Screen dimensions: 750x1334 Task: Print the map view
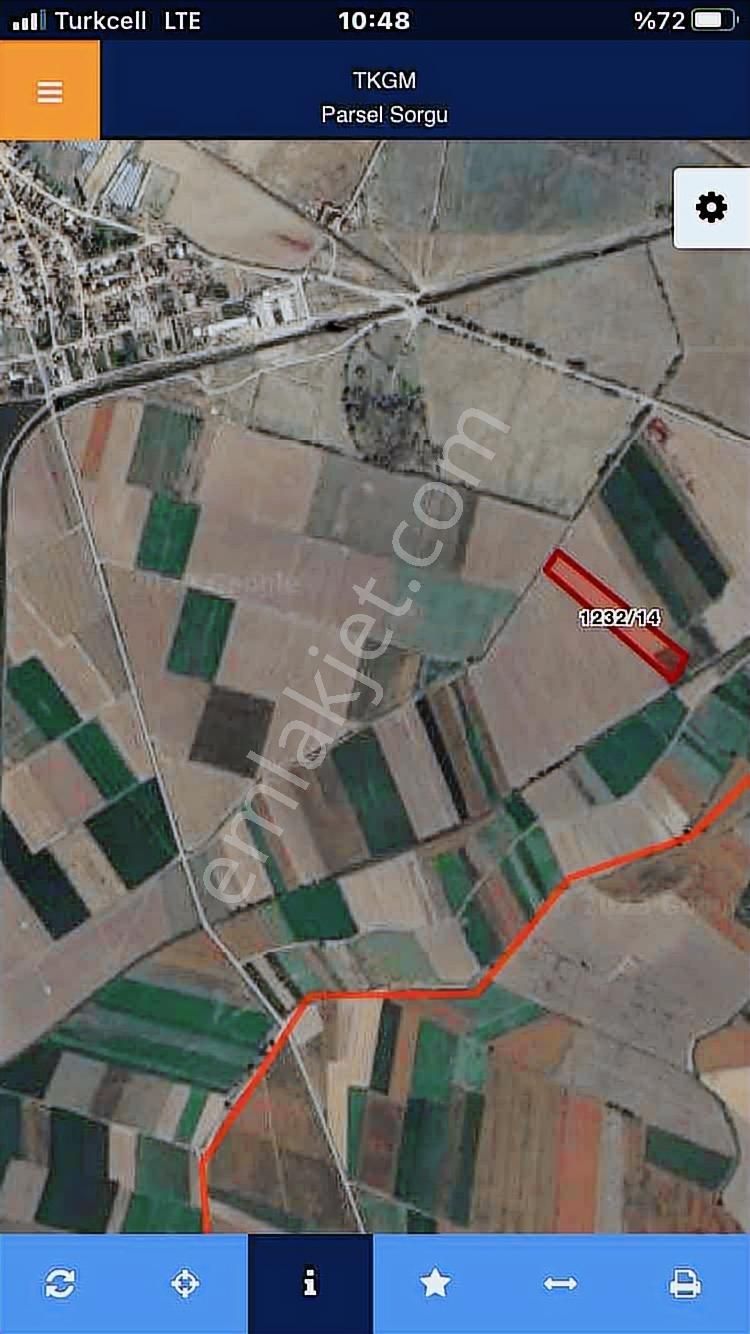685,1283
